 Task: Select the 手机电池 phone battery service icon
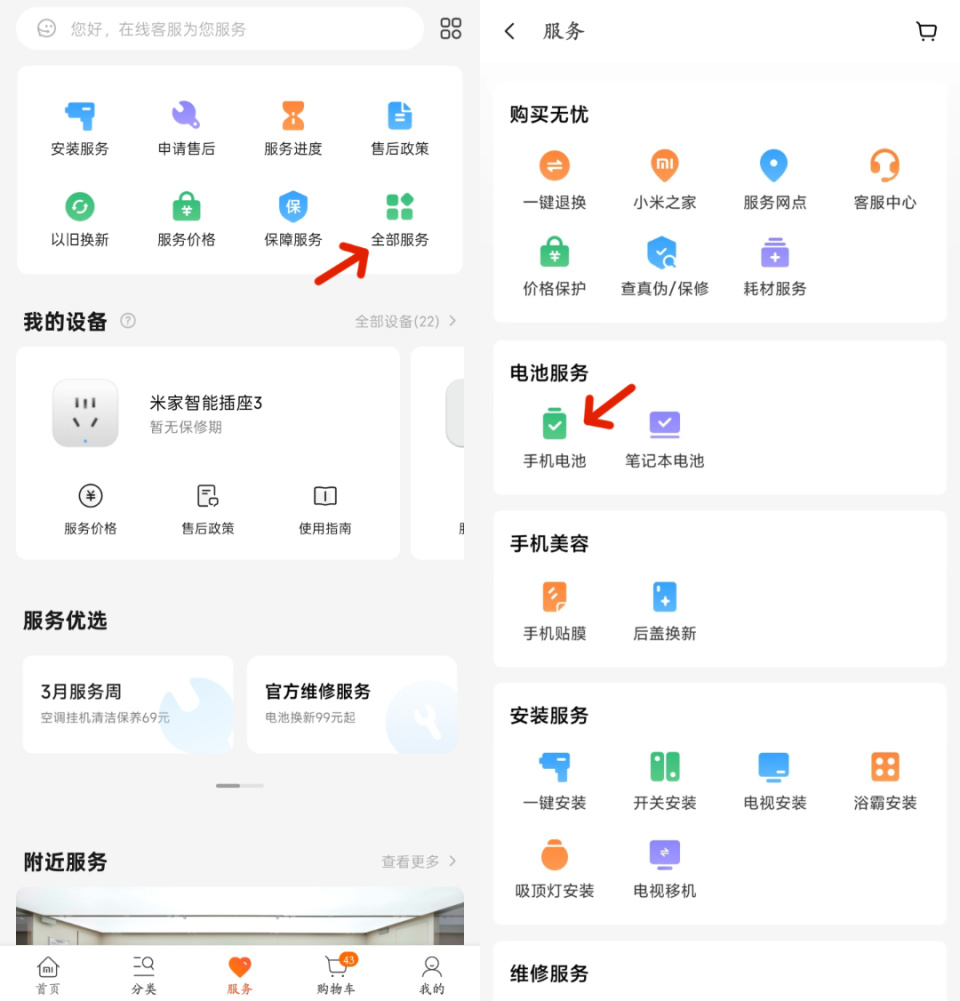coord(554,434)
